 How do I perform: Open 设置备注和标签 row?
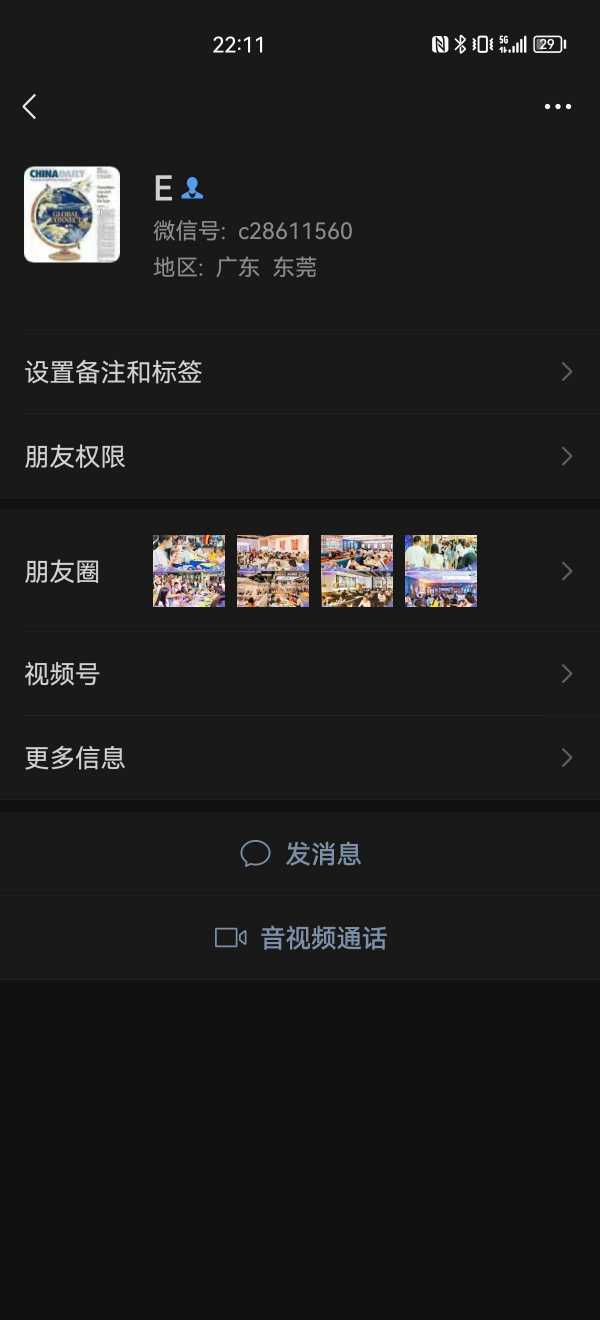click(x=300, y=373)
